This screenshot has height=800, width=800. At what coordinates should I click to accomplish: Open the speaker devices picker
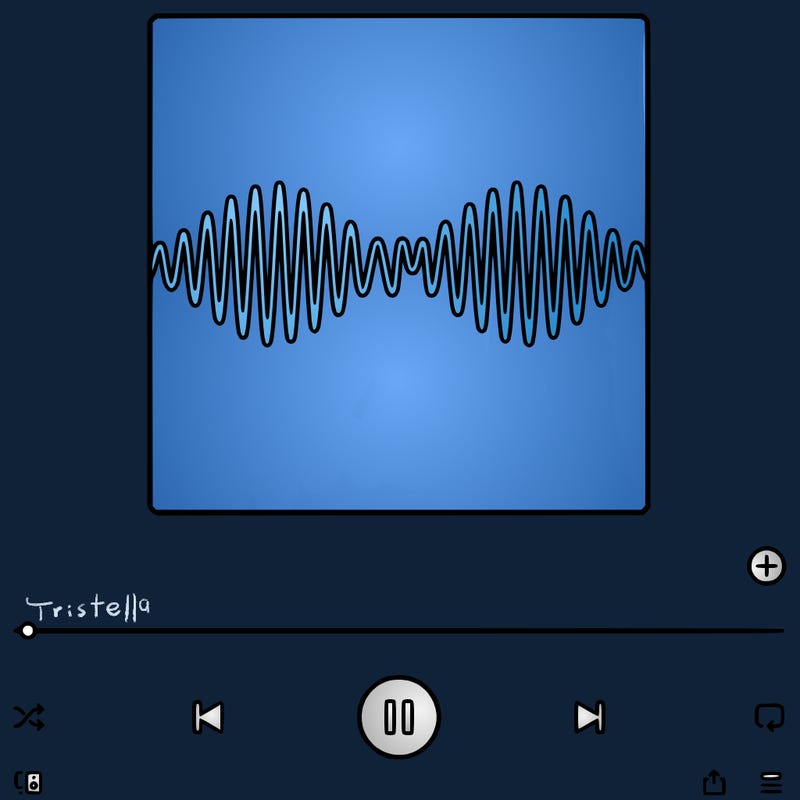(x=29, y=782)
